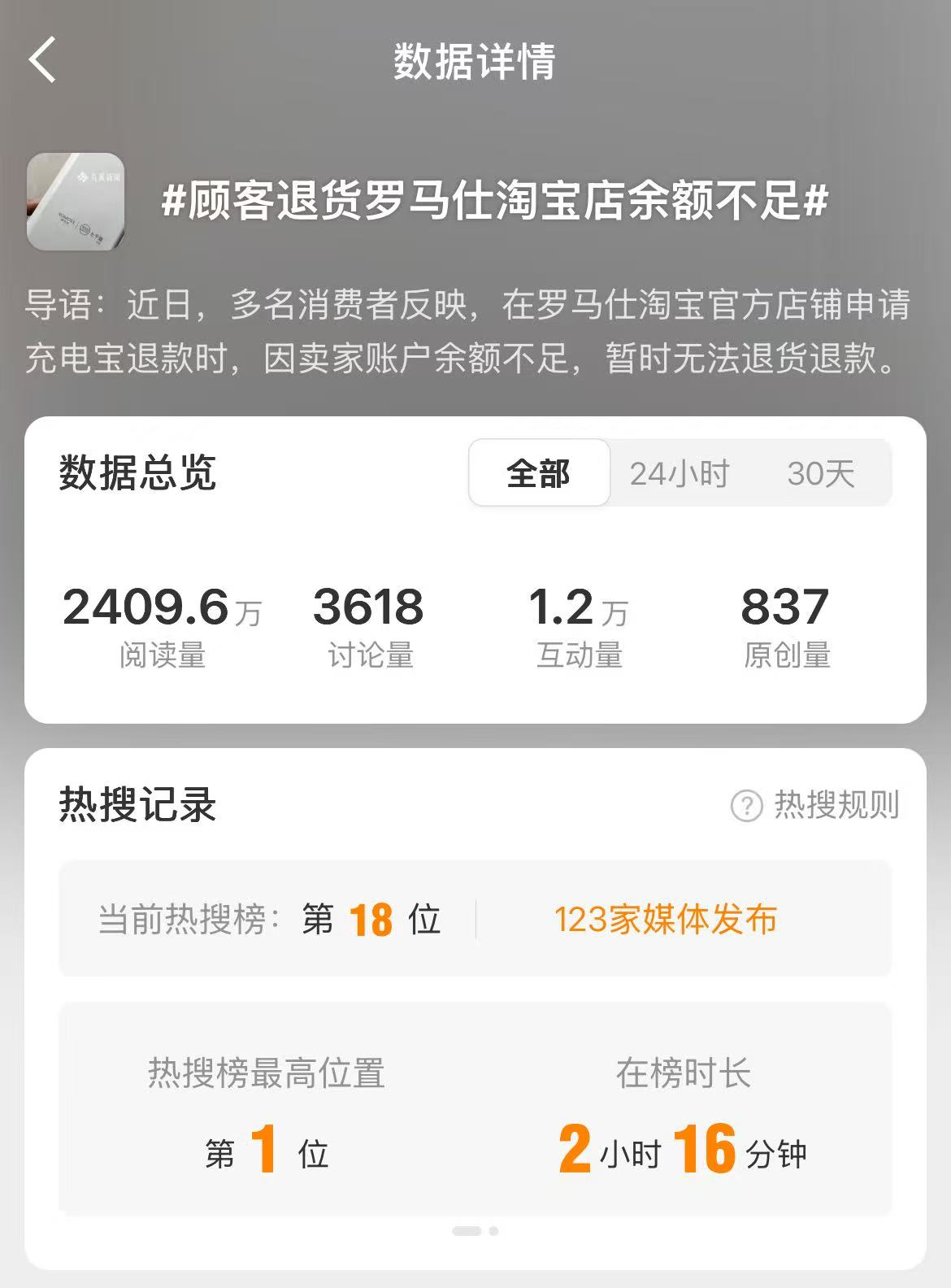Select the 全部 data range tab
951x1288 pixels.
(539, 473)
